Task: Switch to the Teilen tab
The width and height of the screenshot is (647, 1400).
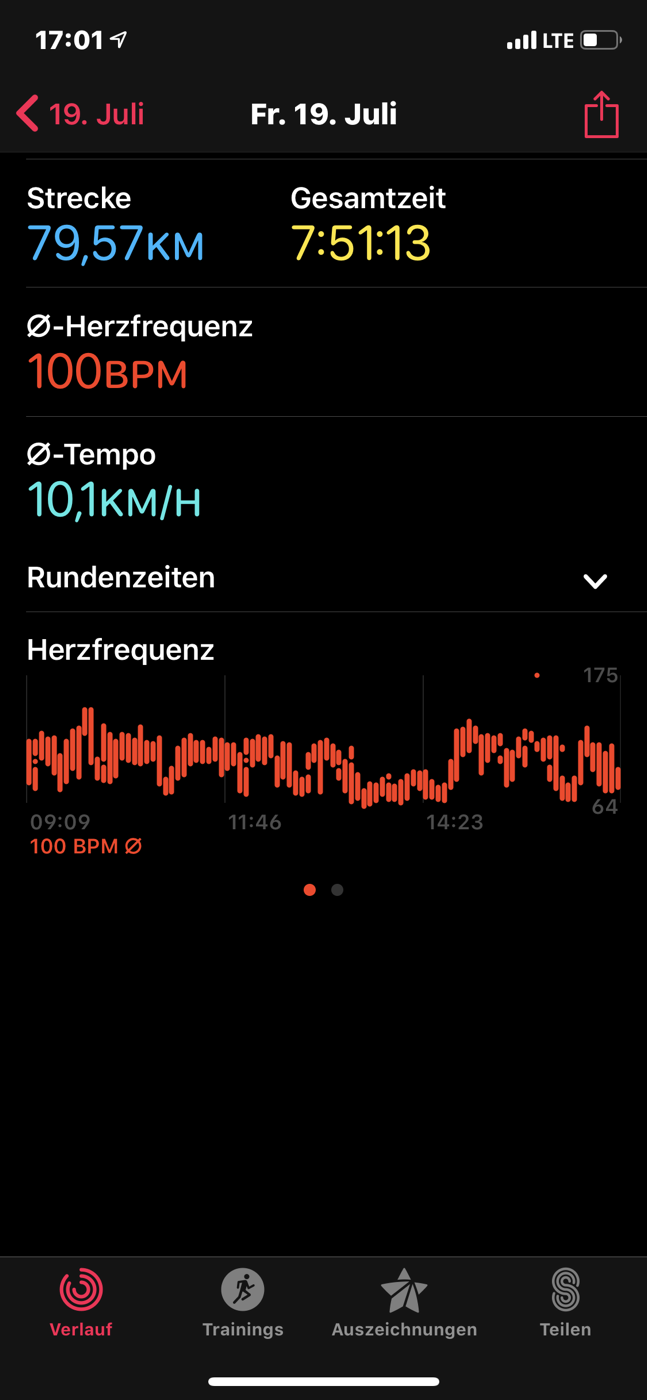Action: click(565, 1301)
